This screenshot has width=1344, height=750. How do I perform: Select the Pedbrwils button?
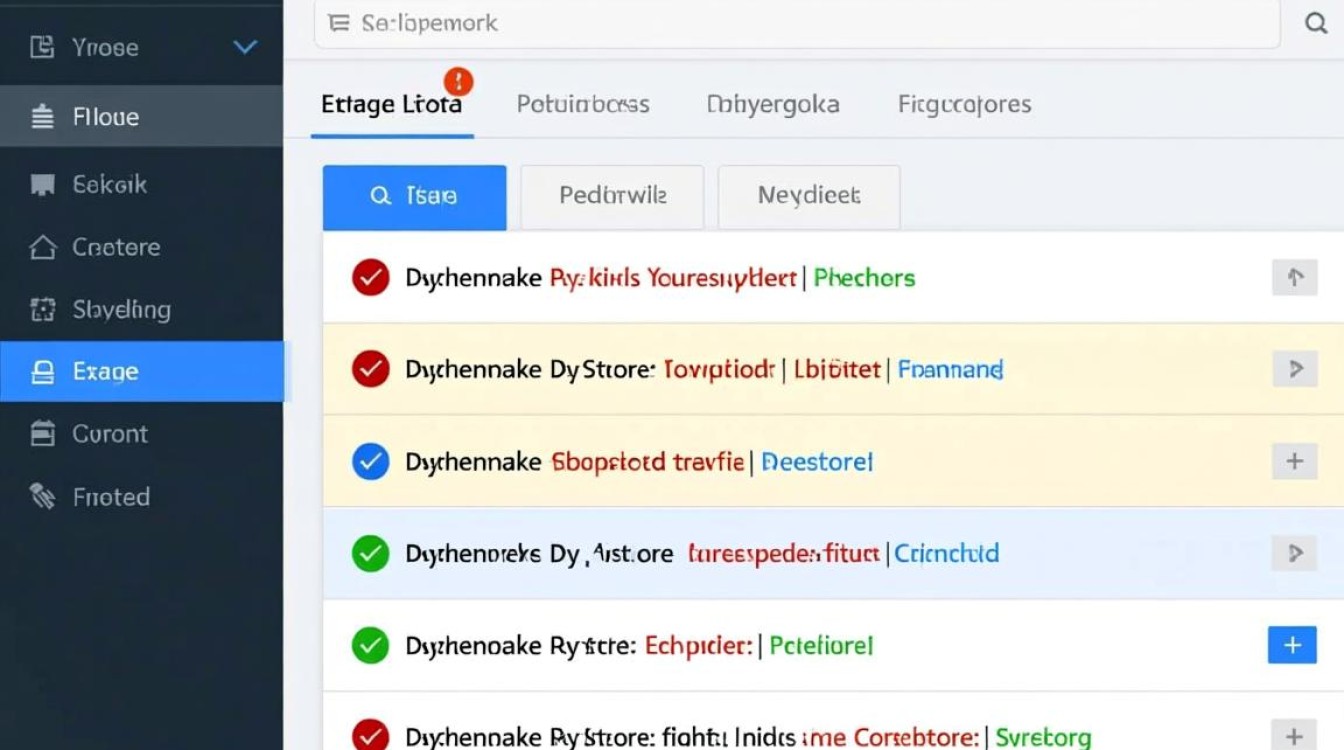(612, 197)
